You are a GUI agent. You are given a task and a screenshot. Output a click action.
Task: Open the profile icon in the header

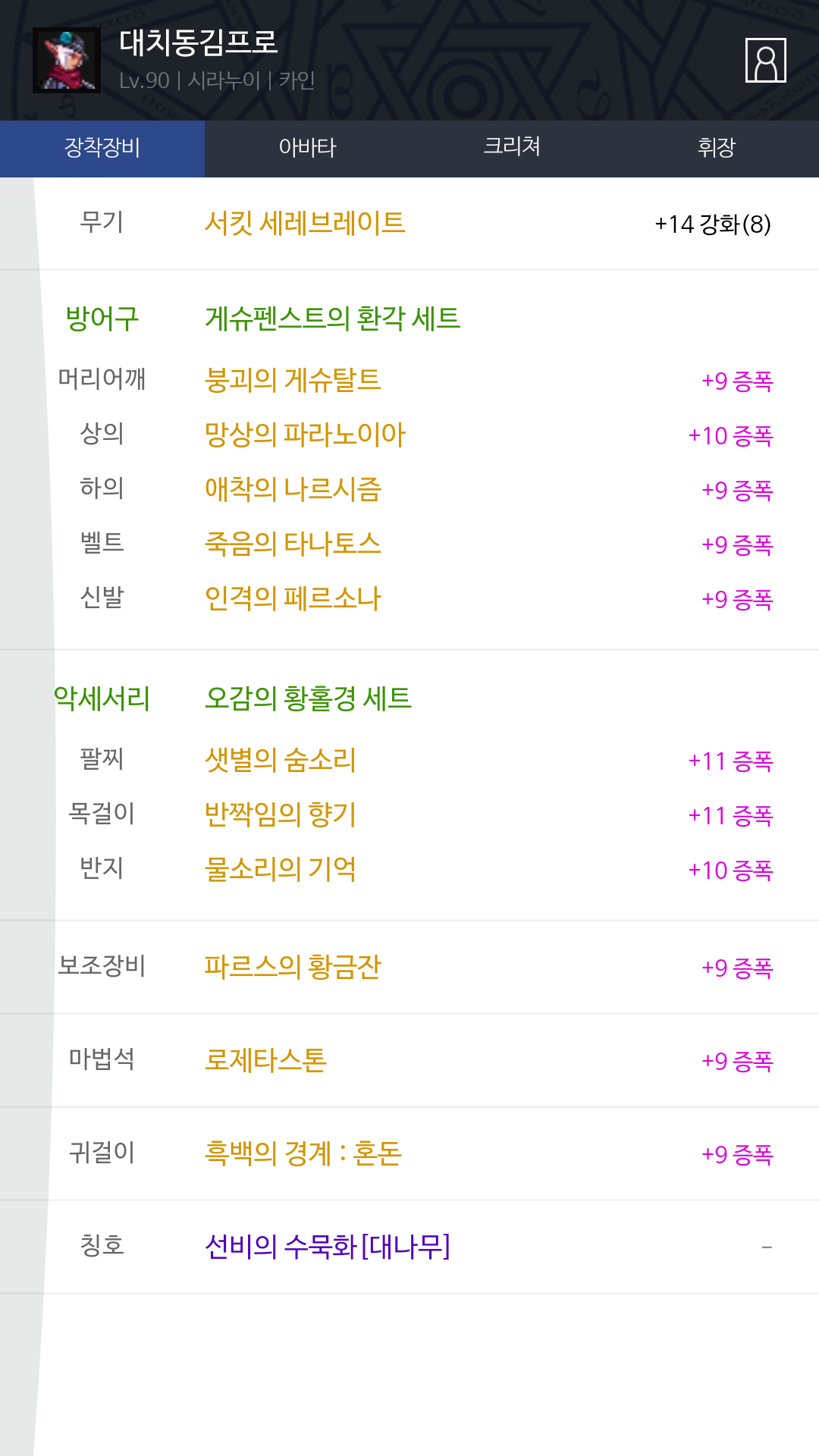[x=766, y=60]
